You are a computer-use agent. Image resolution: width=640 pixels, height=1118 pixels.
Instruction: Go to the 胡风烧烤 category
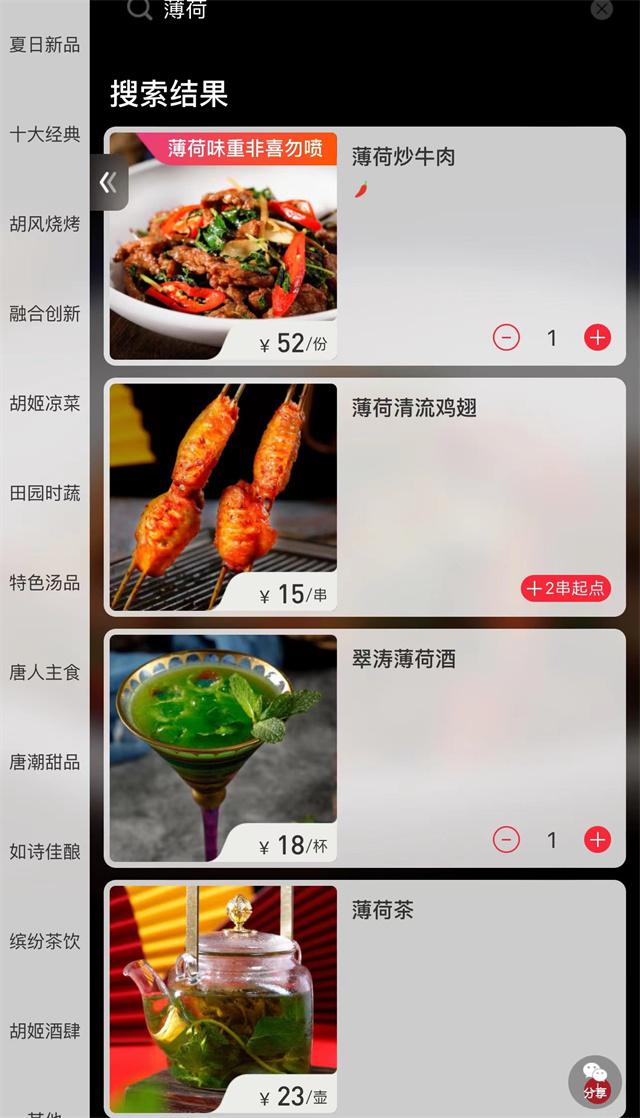tap(45, 224)
